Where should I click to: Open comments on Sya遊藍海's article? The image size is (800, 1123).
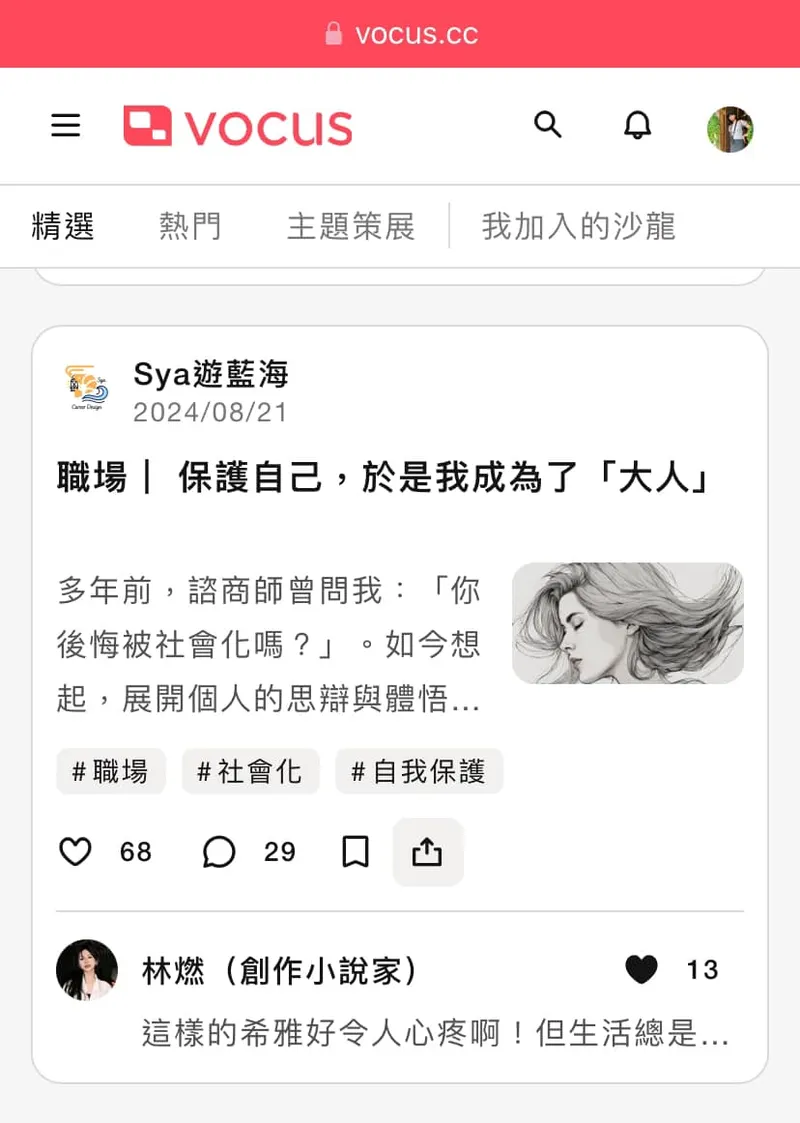(x=219, y=852)
